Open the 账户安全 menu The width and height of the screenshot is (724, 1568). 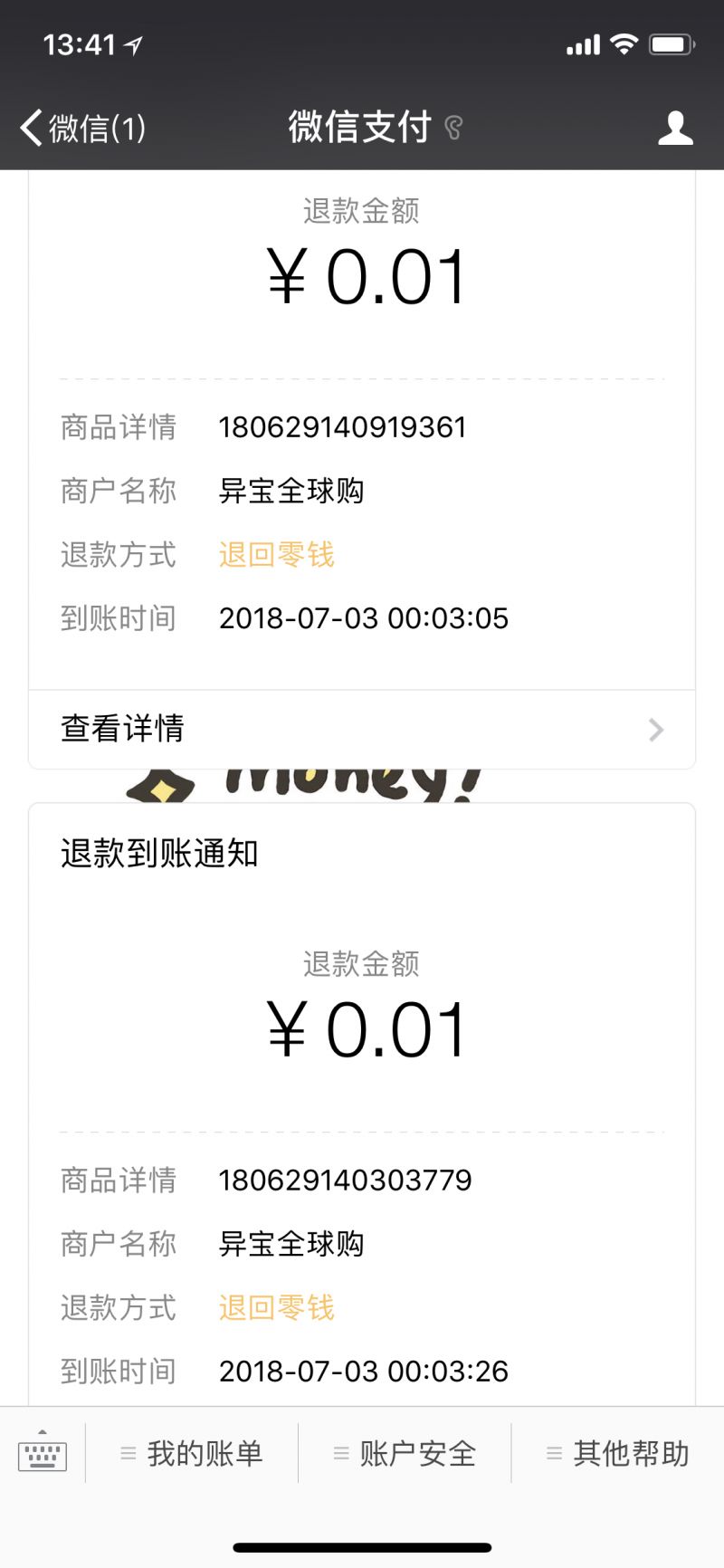pyautogui.click(x=405, y=1453)
